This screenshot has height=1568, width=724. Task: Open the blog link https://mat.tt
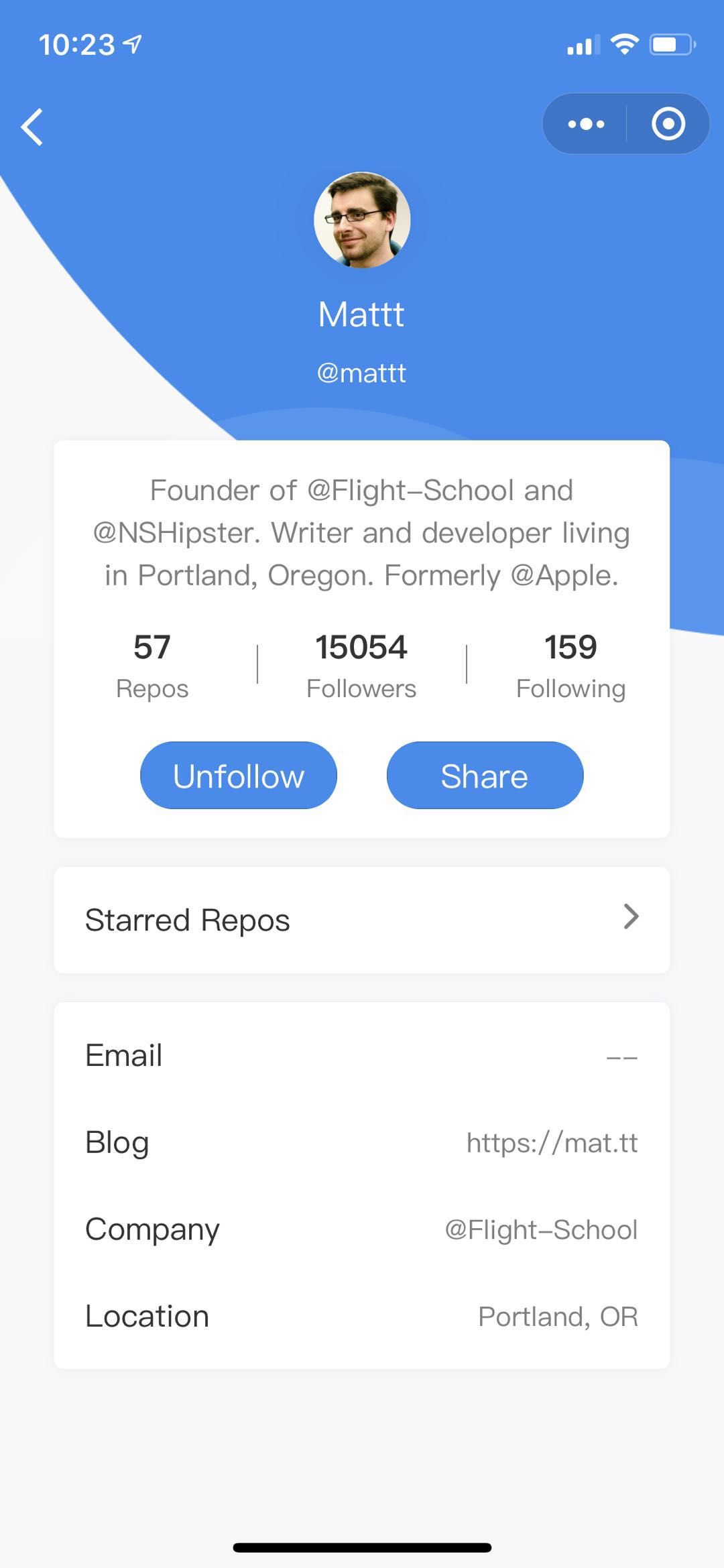tap(552, 1143)
